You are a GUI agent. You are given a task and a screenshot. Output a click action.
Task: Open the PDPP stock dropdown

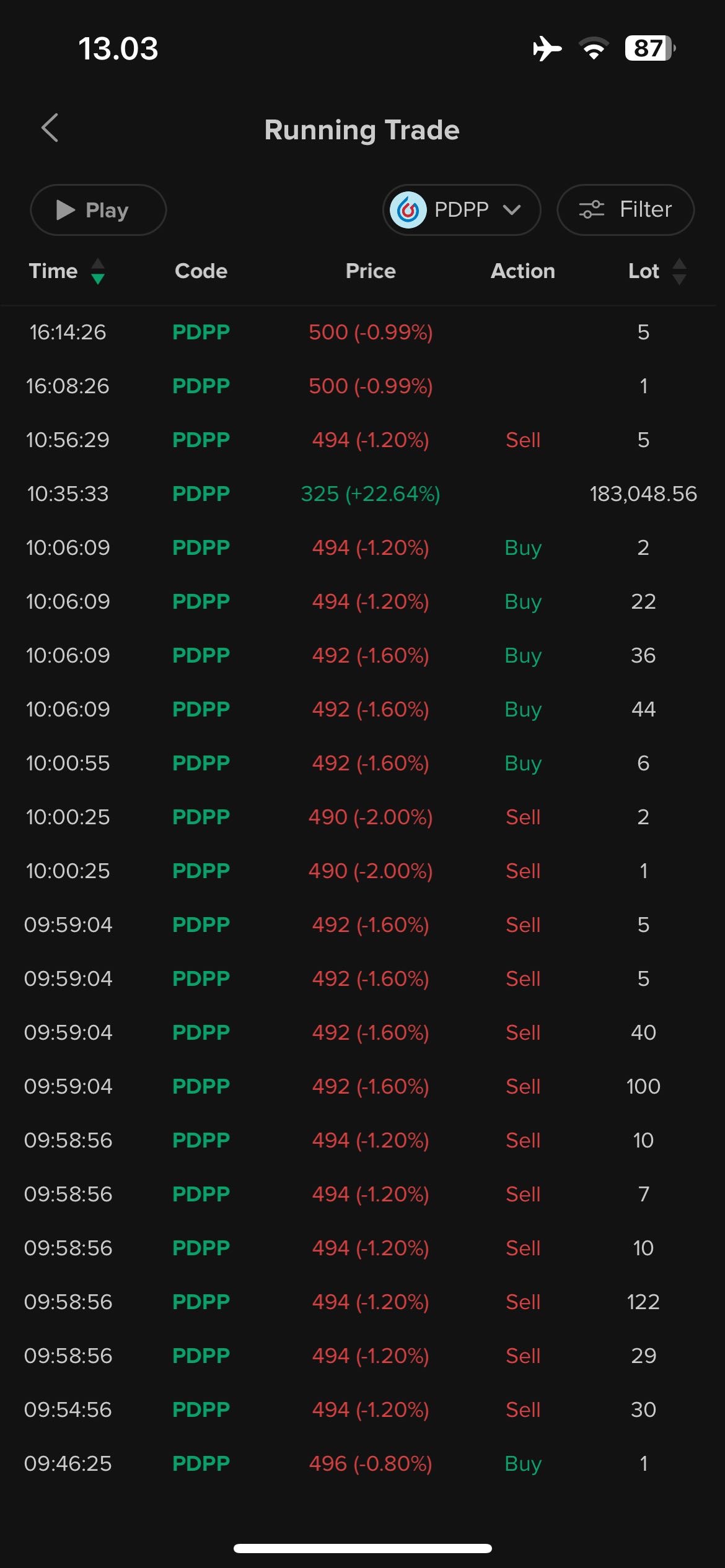tap(462, 210)
